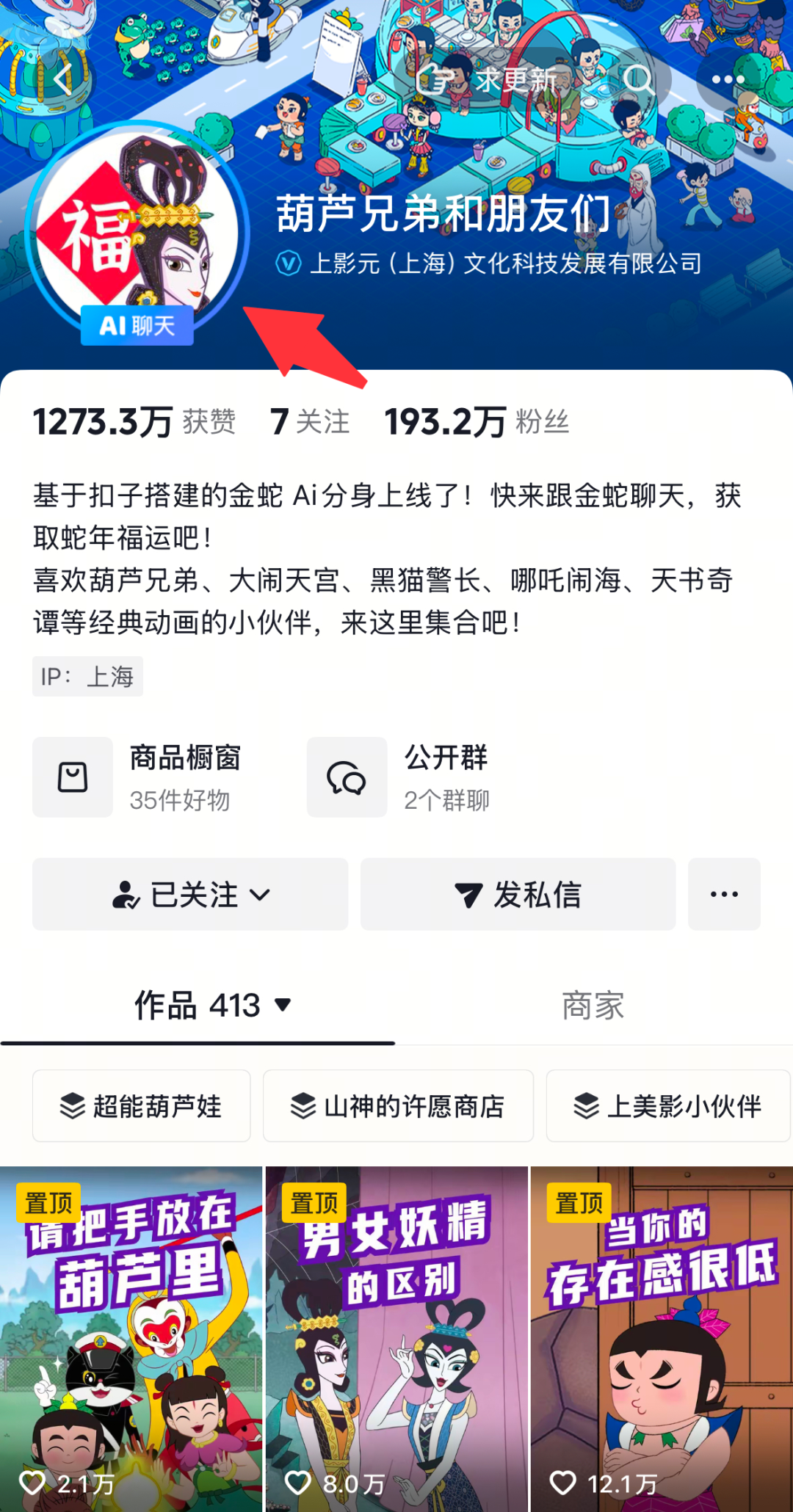Image resolution: width=793 pixels, height=1512 pixels.
Task: Select the 超能葫芦娃 collection chip
Action: (x=142, y=1105)
